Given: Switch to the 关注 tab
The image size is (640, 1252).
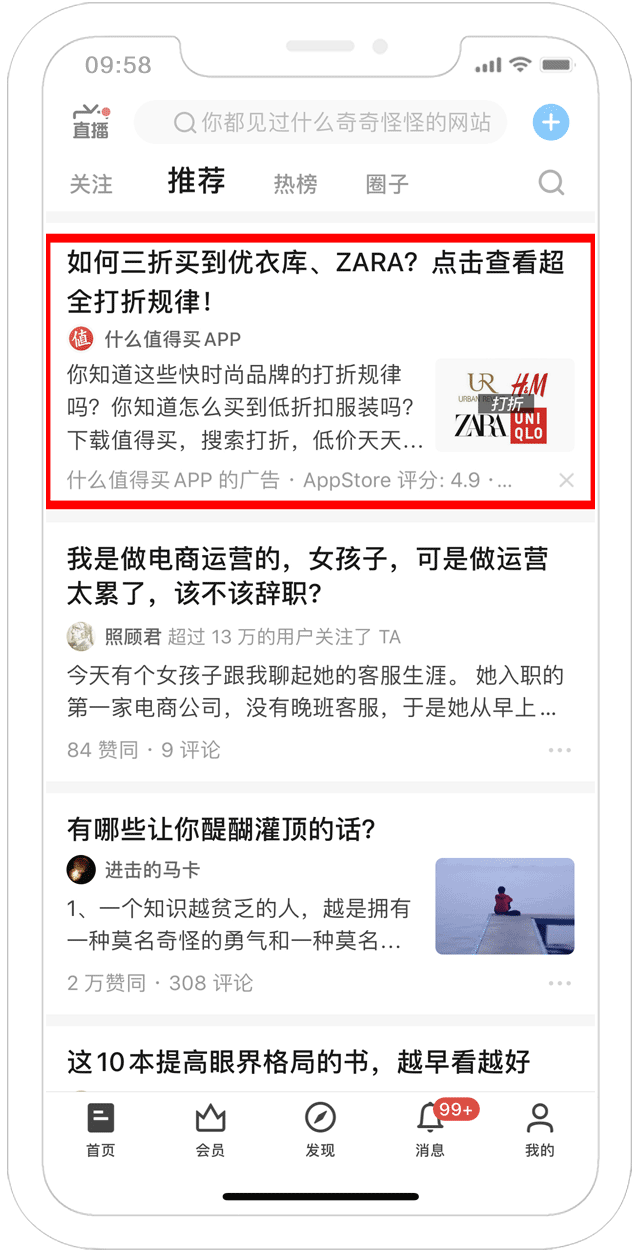Looking at the screenshot, I should tap(91, 184).
